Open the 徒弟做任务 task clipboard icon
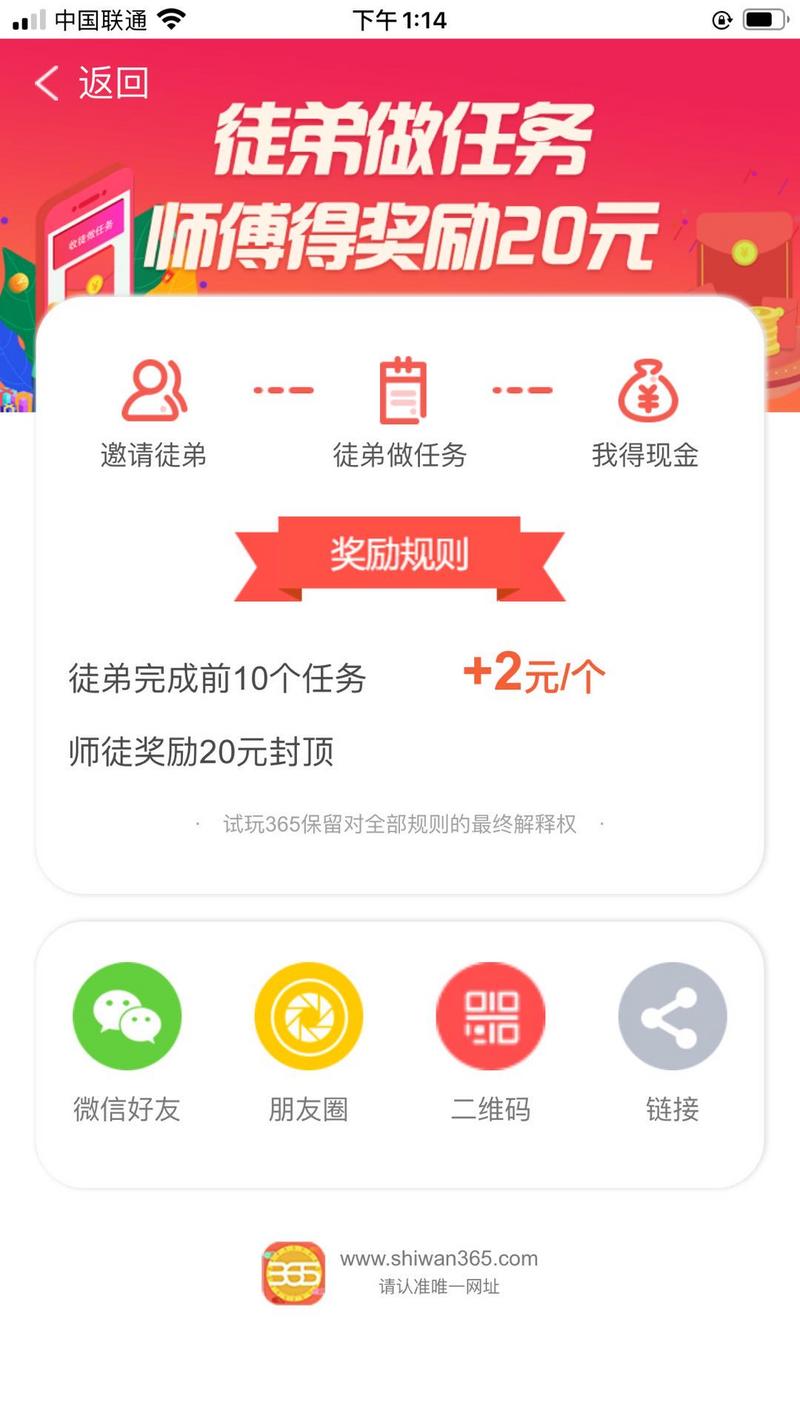Image resolution: width=800 pixels, height=1422 pixels. pyautogui.click(x=400, y=390)
